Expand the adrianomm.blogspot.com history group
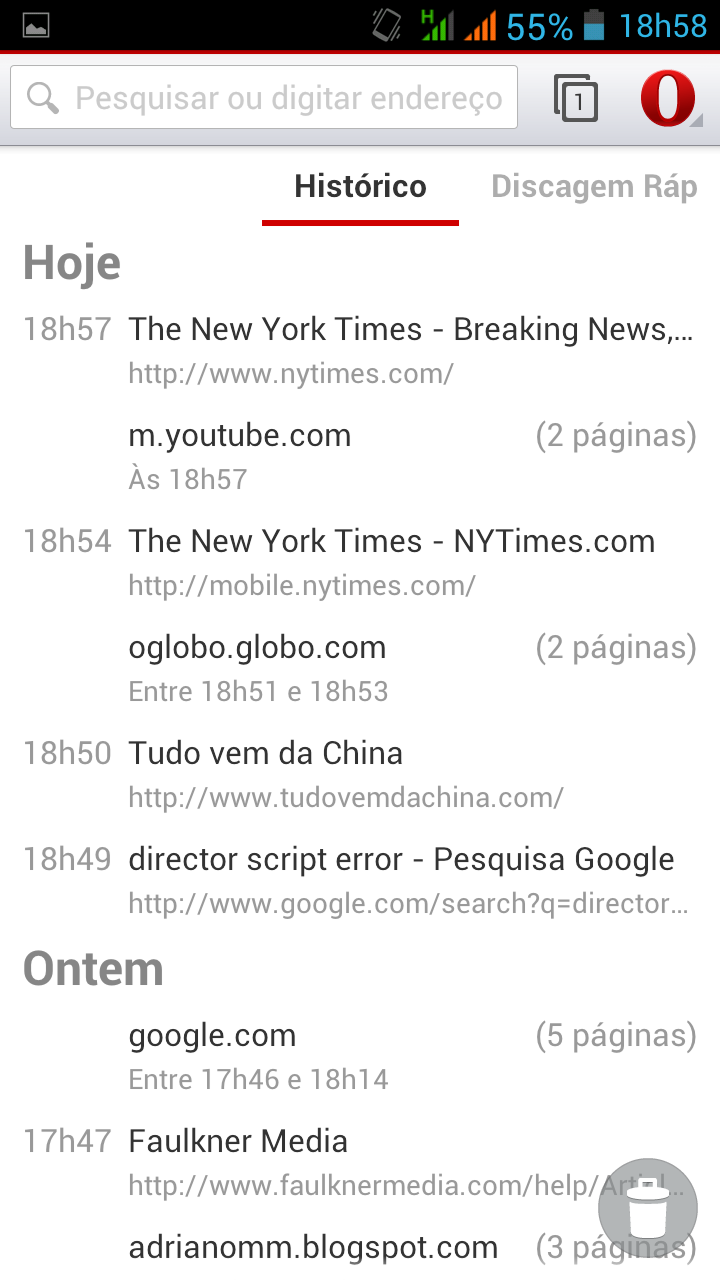The height and width of the screenshot is (1280, 720). 360,1250
